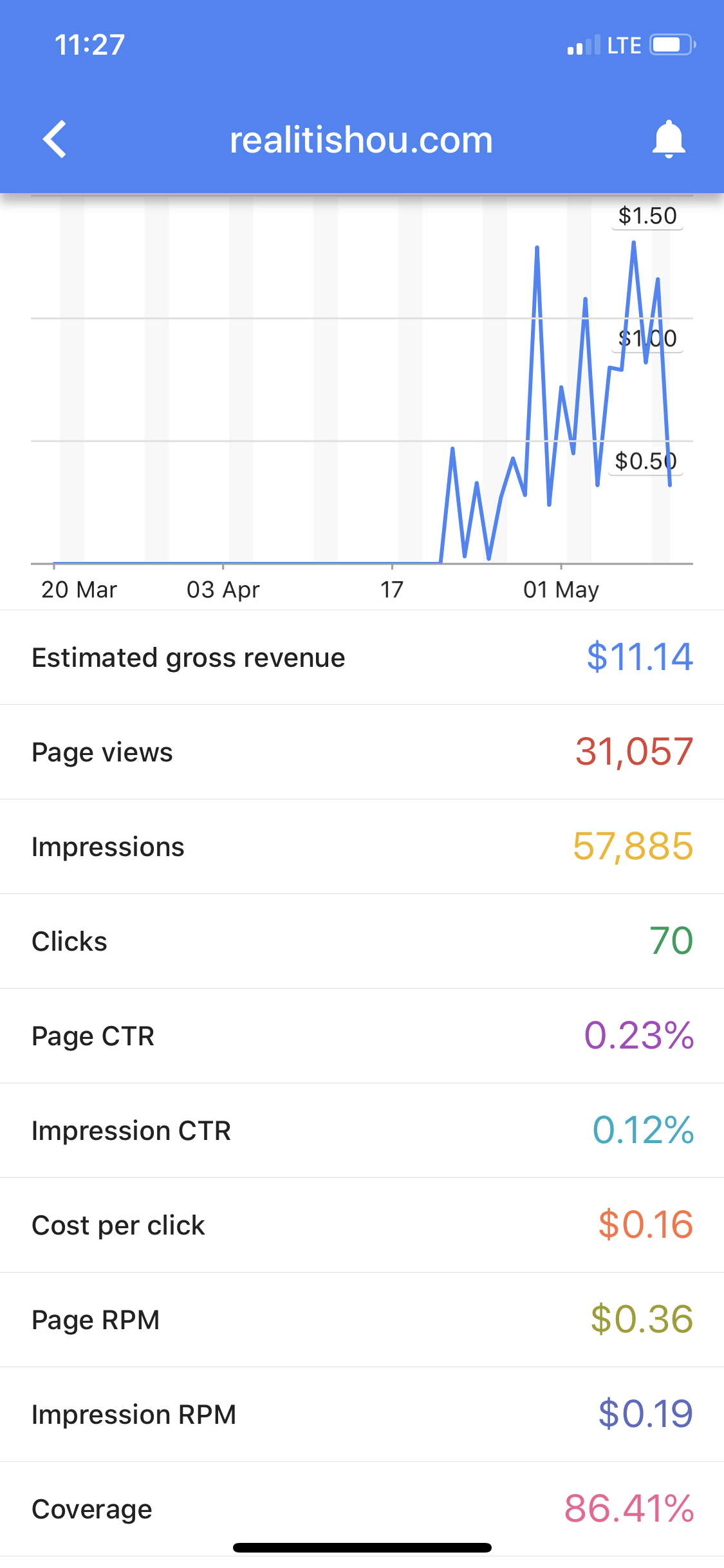Show the Impressions metric on the chart
Viewport: 724px width, 1568px height.
click(x=362, y=846)
